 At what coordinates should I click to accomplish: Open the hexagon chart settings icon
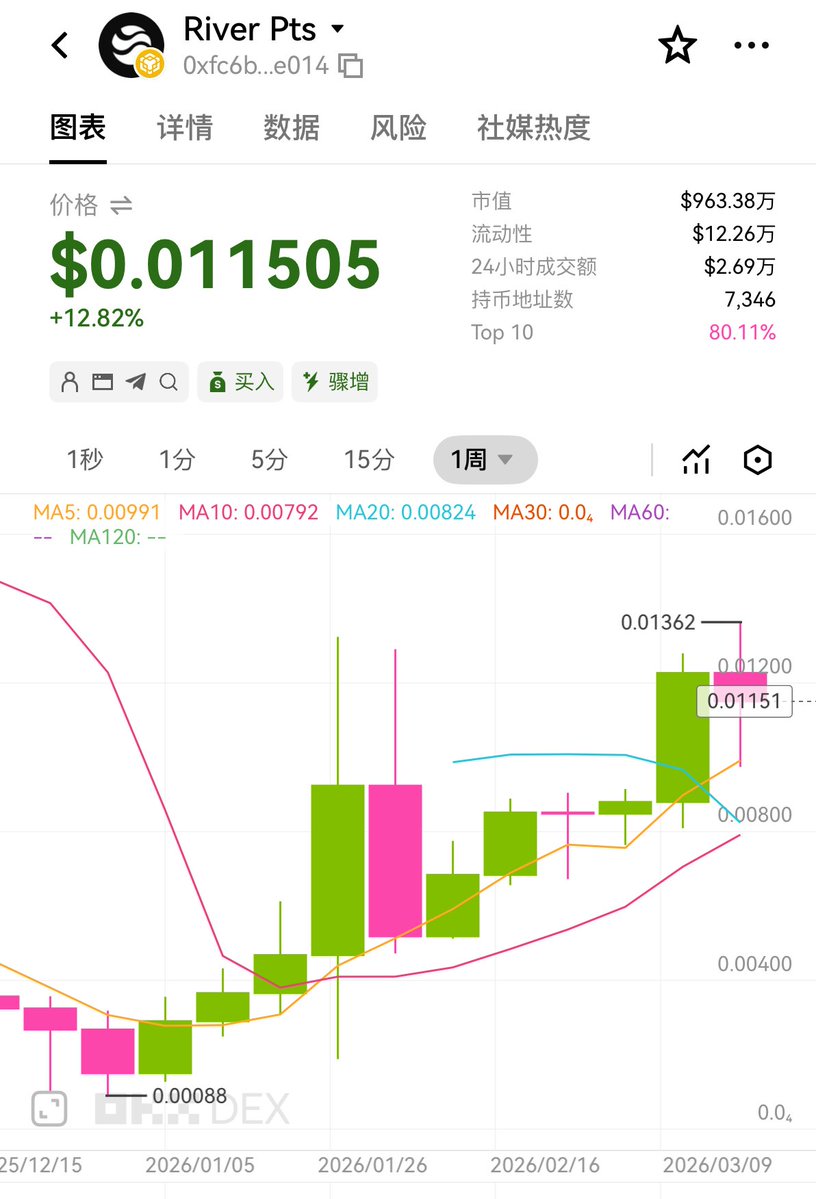pyautogui.click(x=759, y=460)
